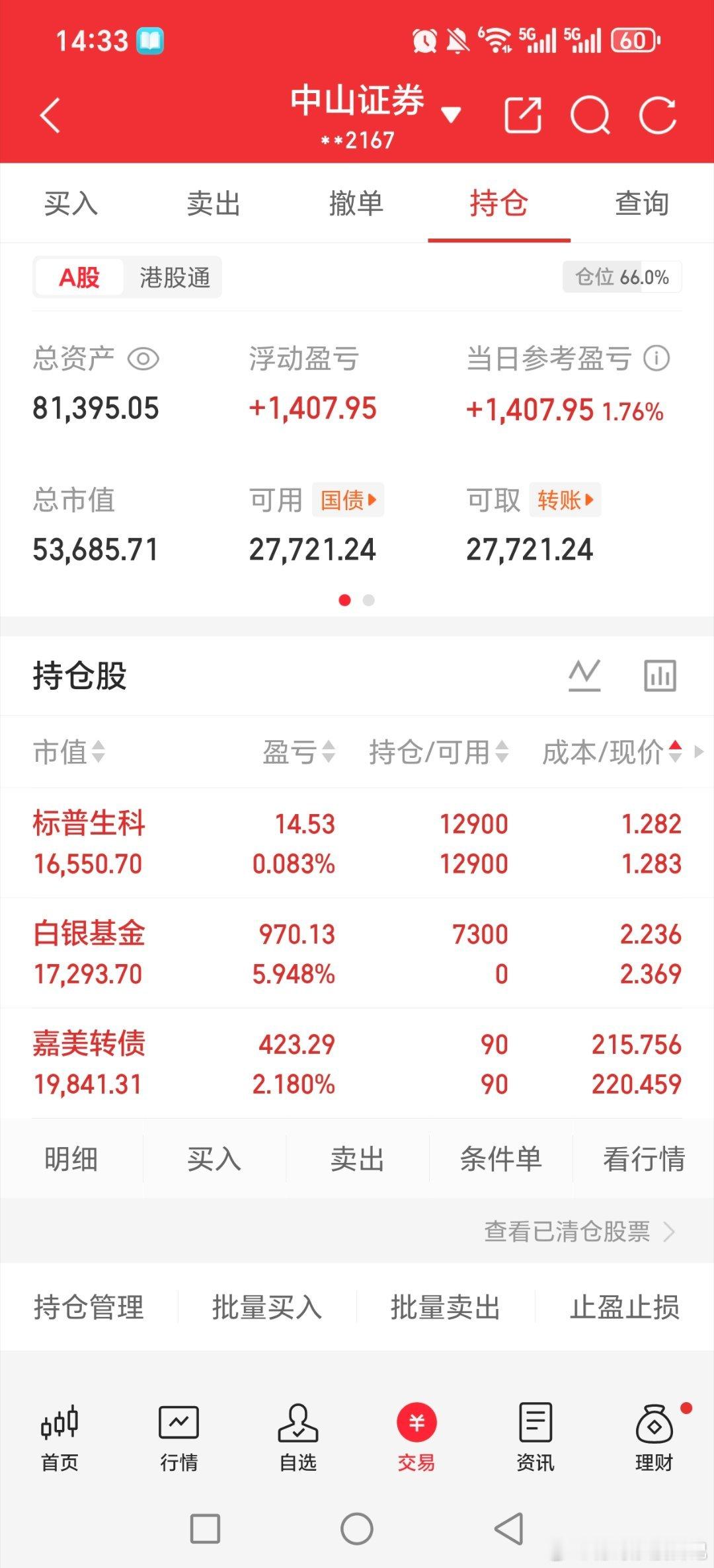
Task: Select the A股 market segment
Action: point(79,278)
